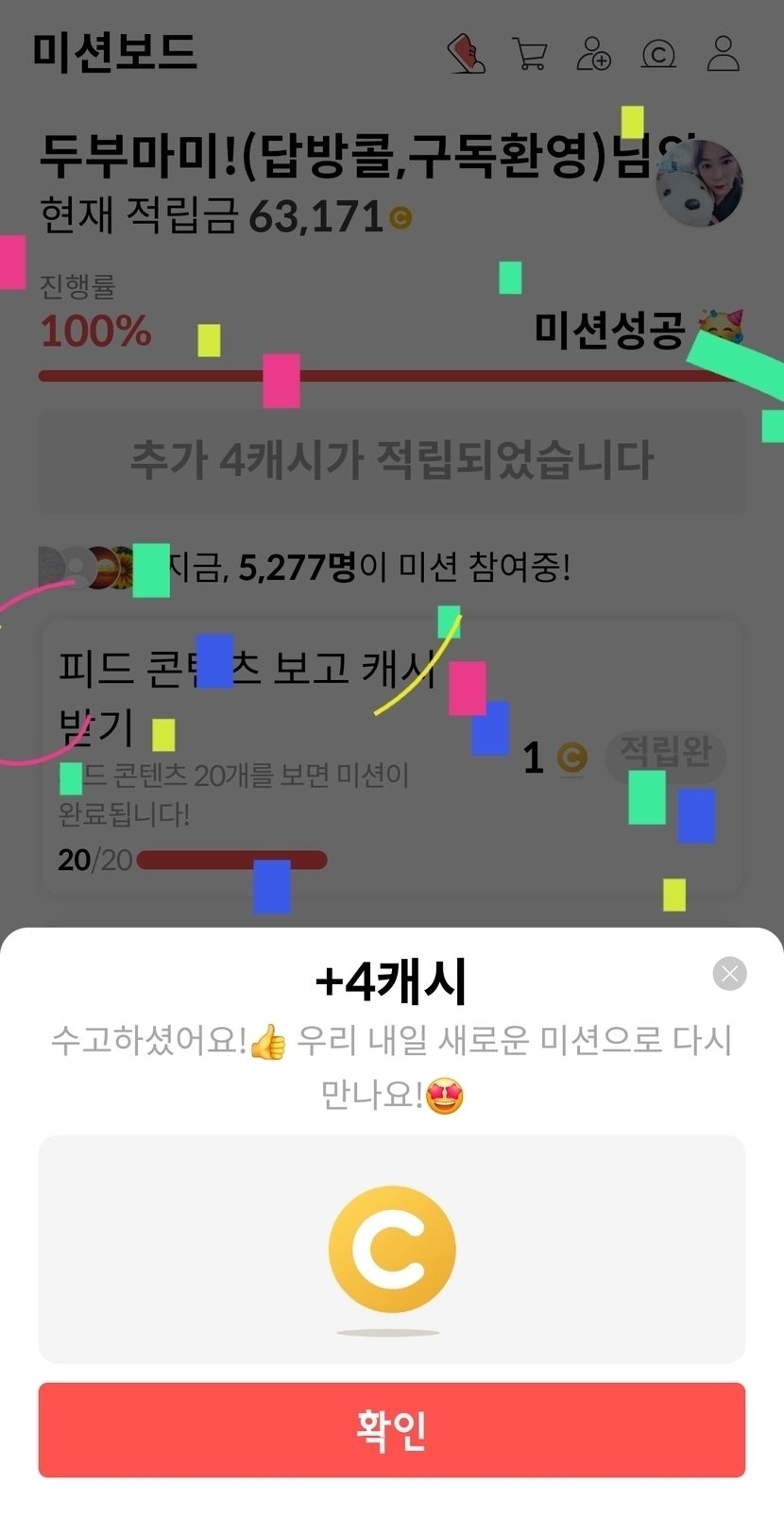
Task: Close the +4캐시 reward popup
Action: point(729,973)
